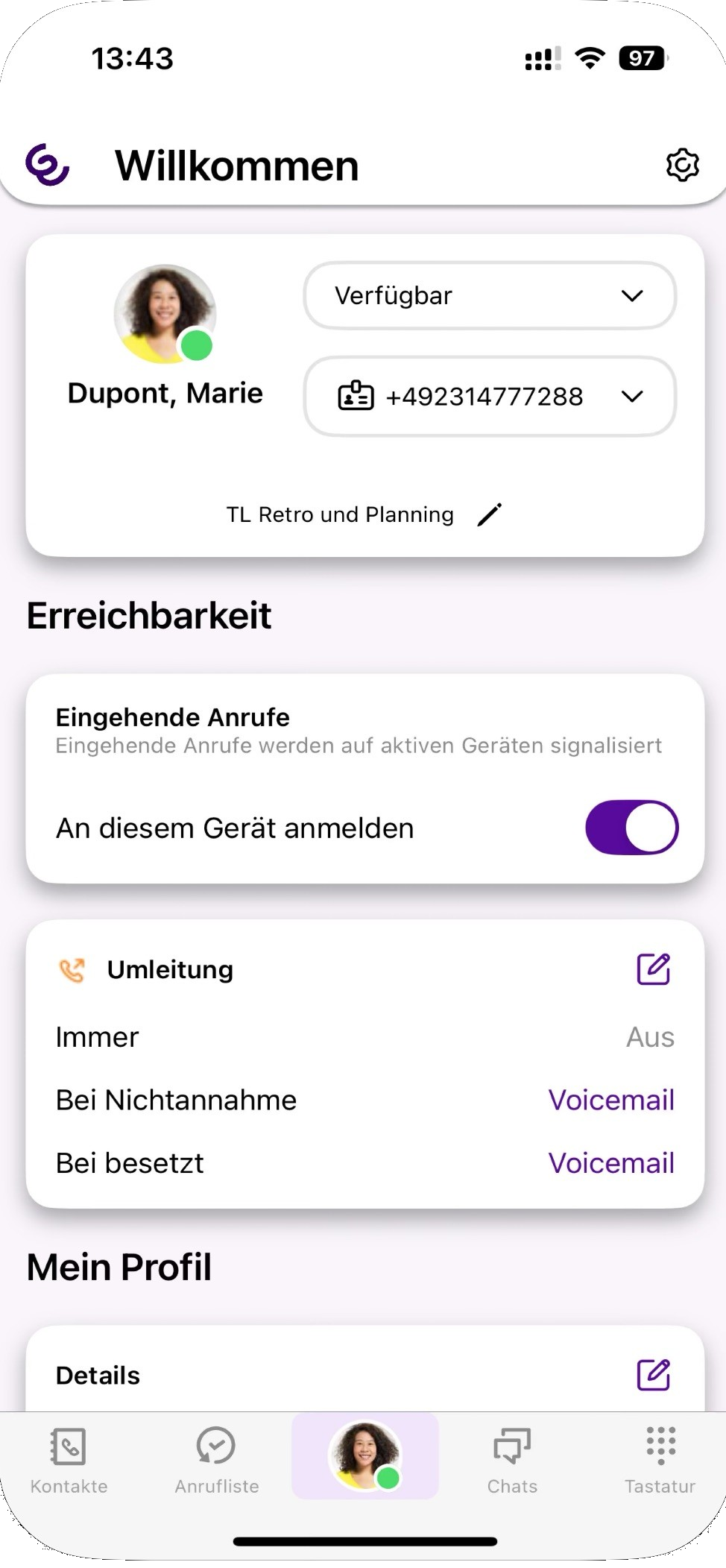Toggle An diesem Gerät anmelden switch

coord(631,828)
